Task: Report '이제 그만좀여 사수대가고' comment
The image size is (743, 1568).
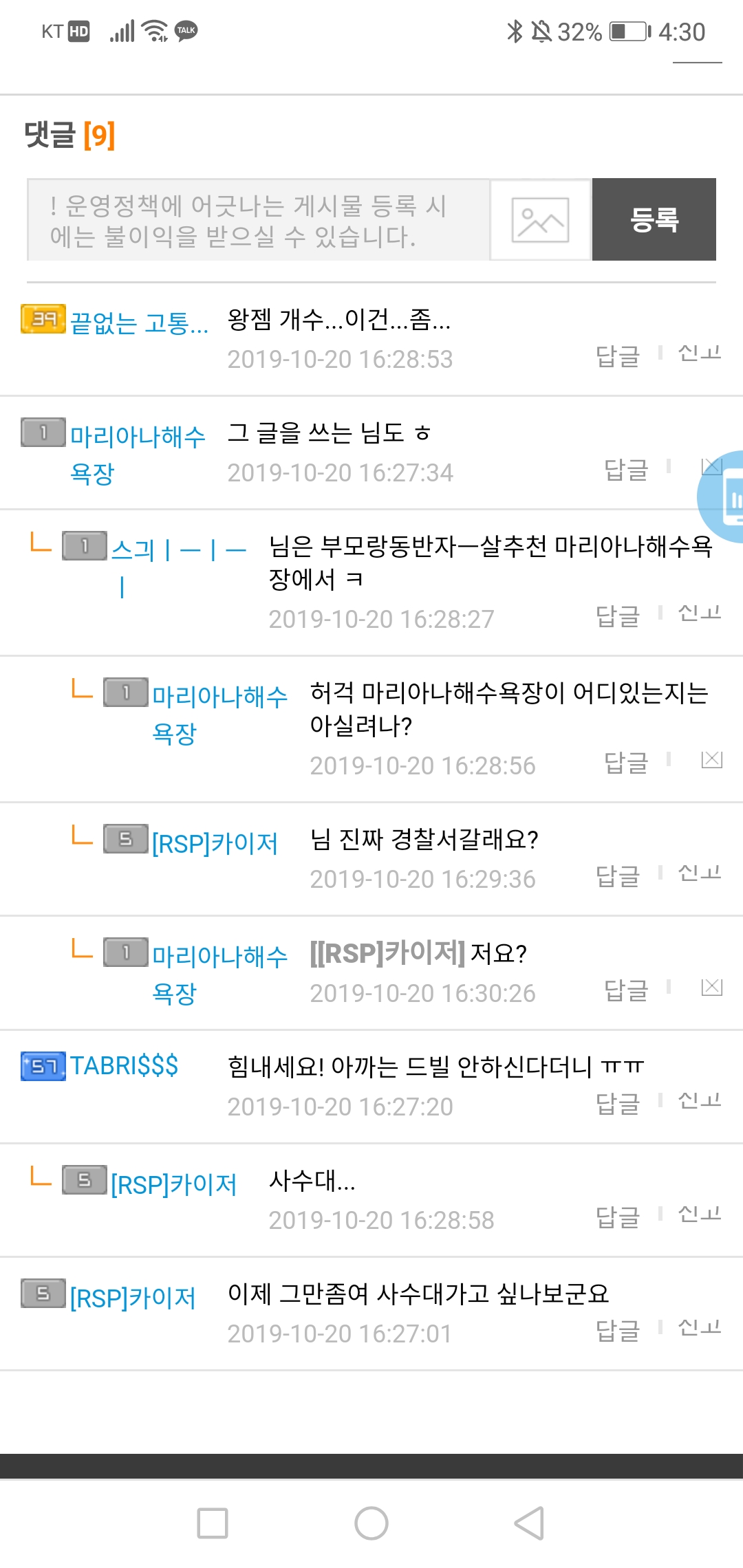Action: click(x=699, y=1328)
